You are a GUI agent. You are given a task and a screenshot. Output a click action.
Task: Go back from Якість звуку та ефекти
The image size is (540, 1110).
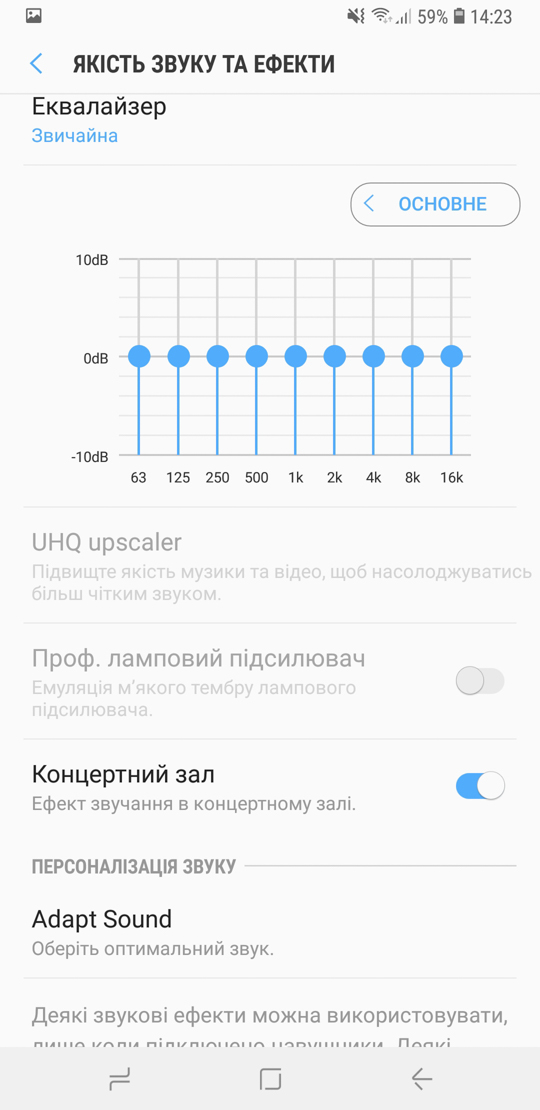(36, 64)
